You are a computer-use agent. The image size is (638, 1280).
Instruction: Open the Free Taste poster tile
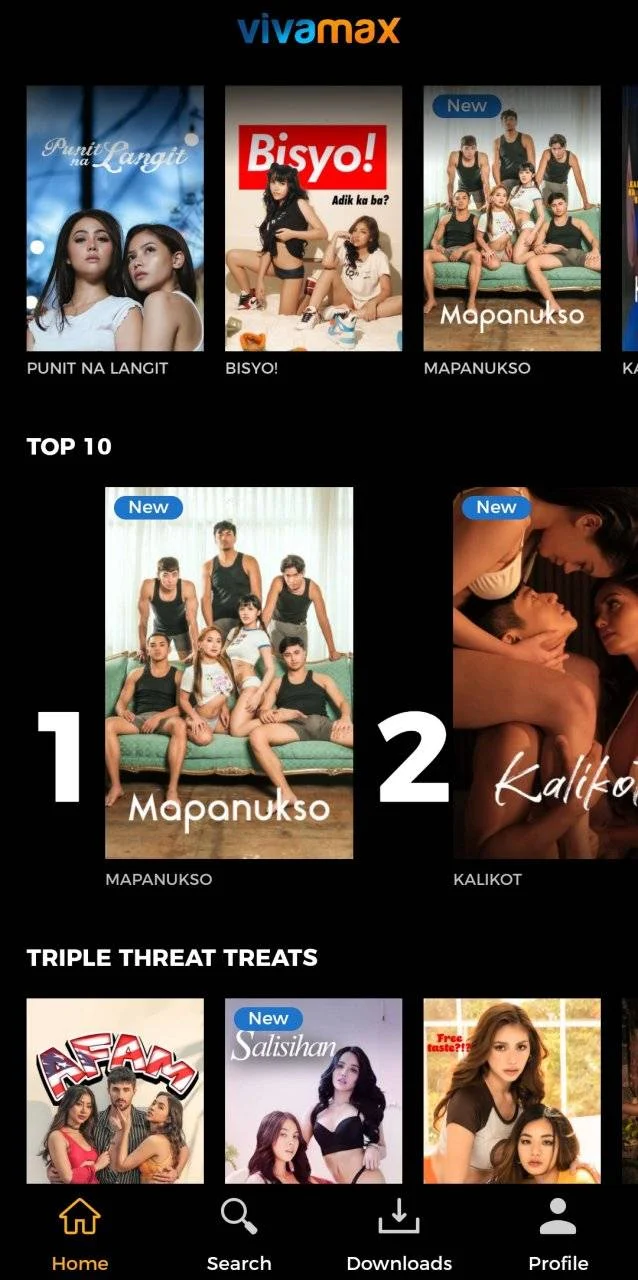pyautogui.click(x=512, y=1091)
